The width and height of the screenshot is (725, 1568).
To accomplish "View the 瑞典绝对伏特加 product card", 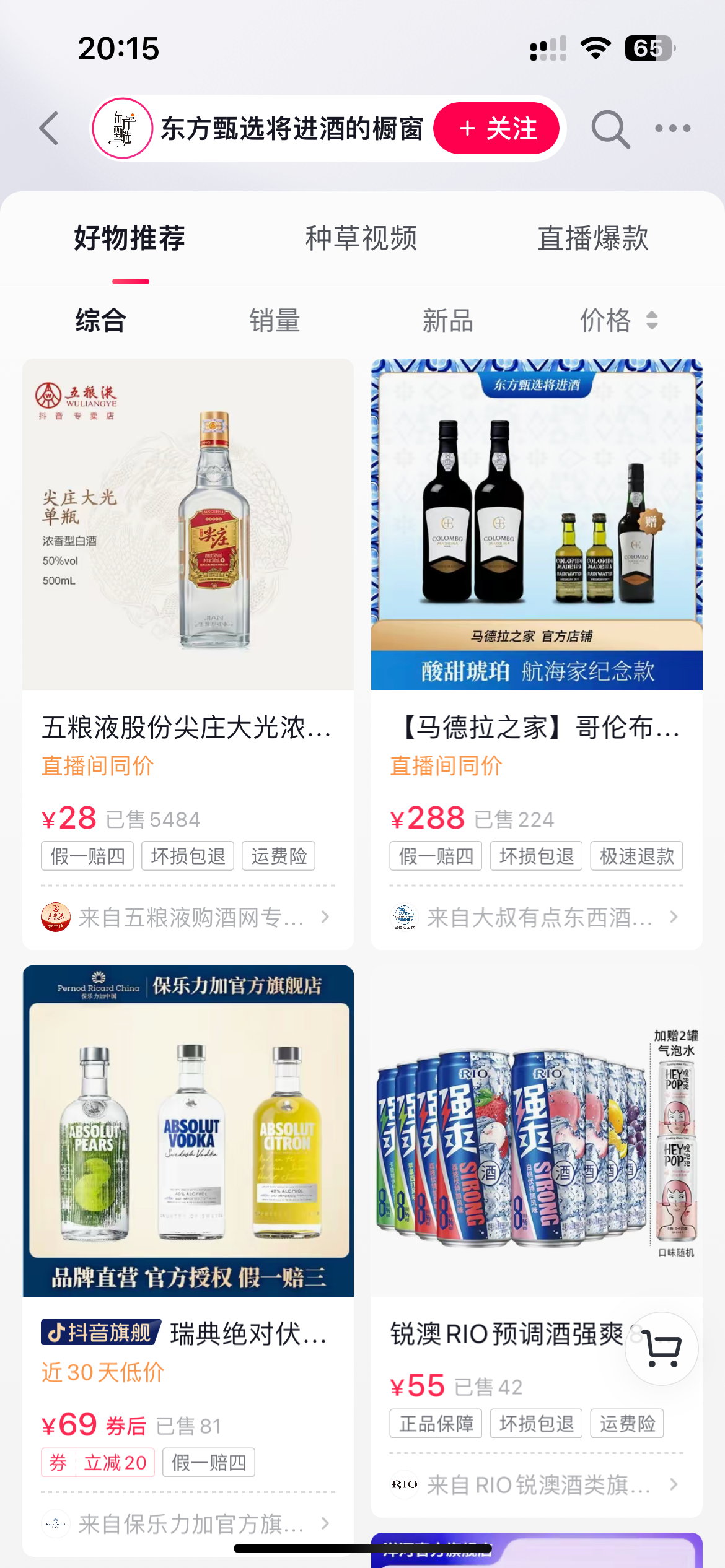I will tap(188, 1131).
